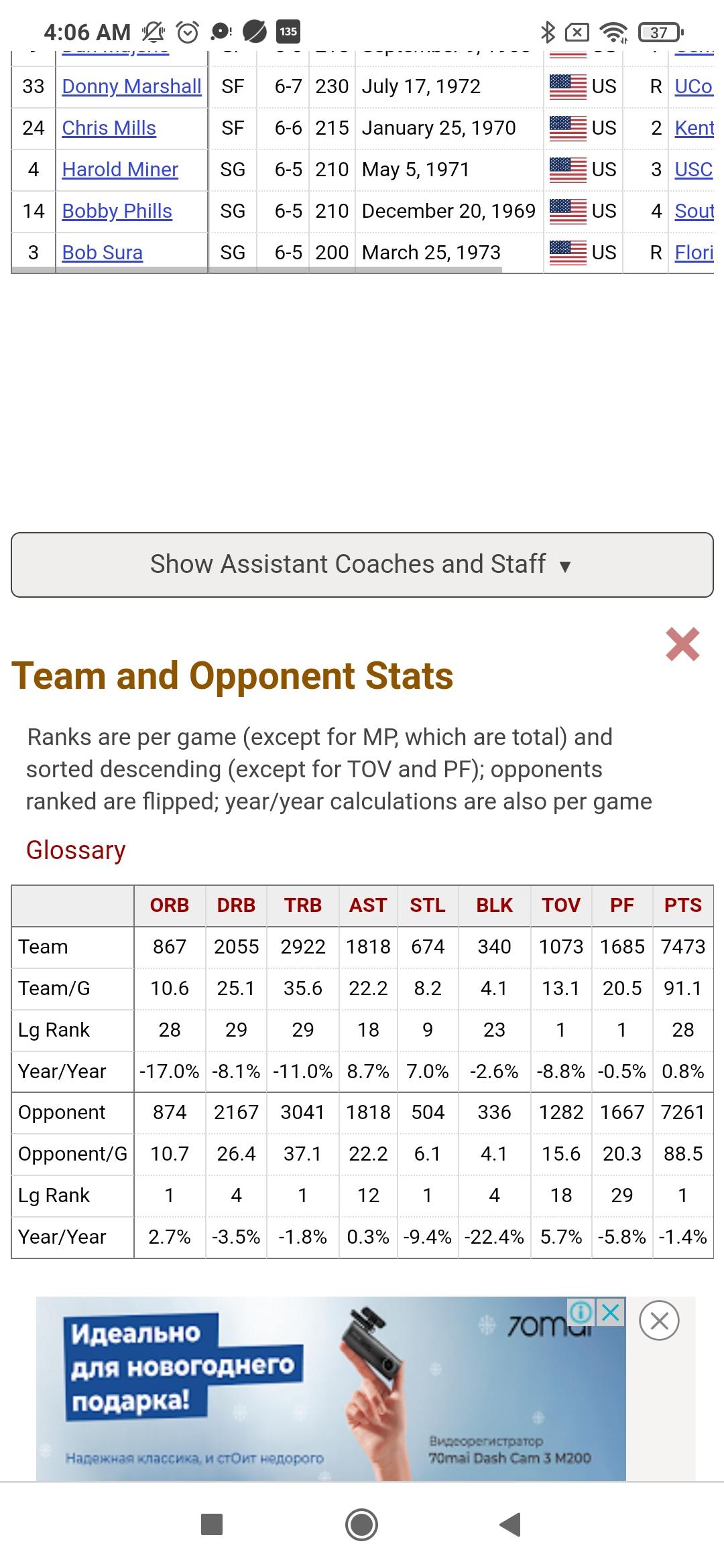
Task: Expand Show Assistant Coaches and Staff
Action: pos(362,565)
